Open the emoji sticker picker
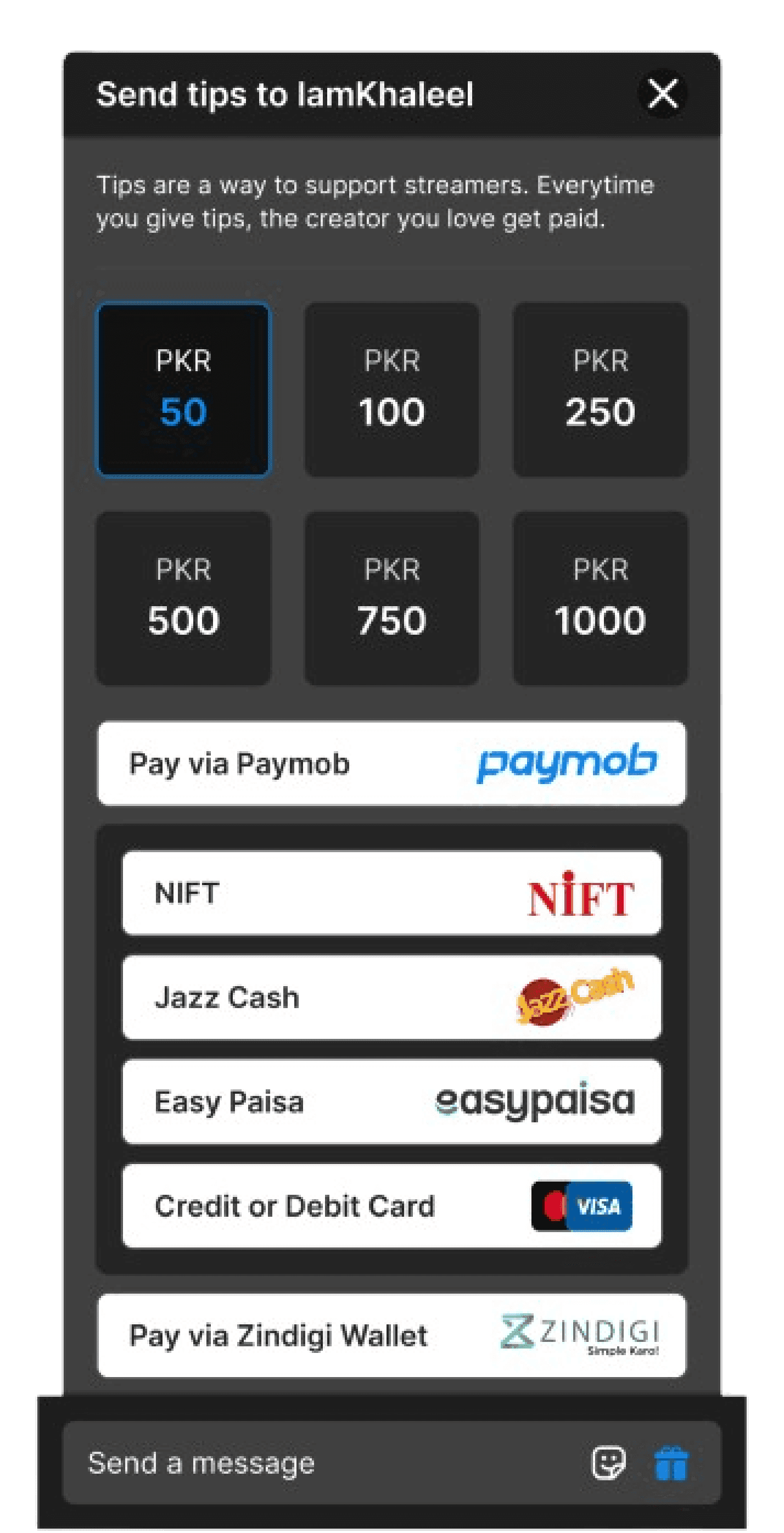The height and width of the screenshot is (1533, 784). click(x=608, y=1463)
